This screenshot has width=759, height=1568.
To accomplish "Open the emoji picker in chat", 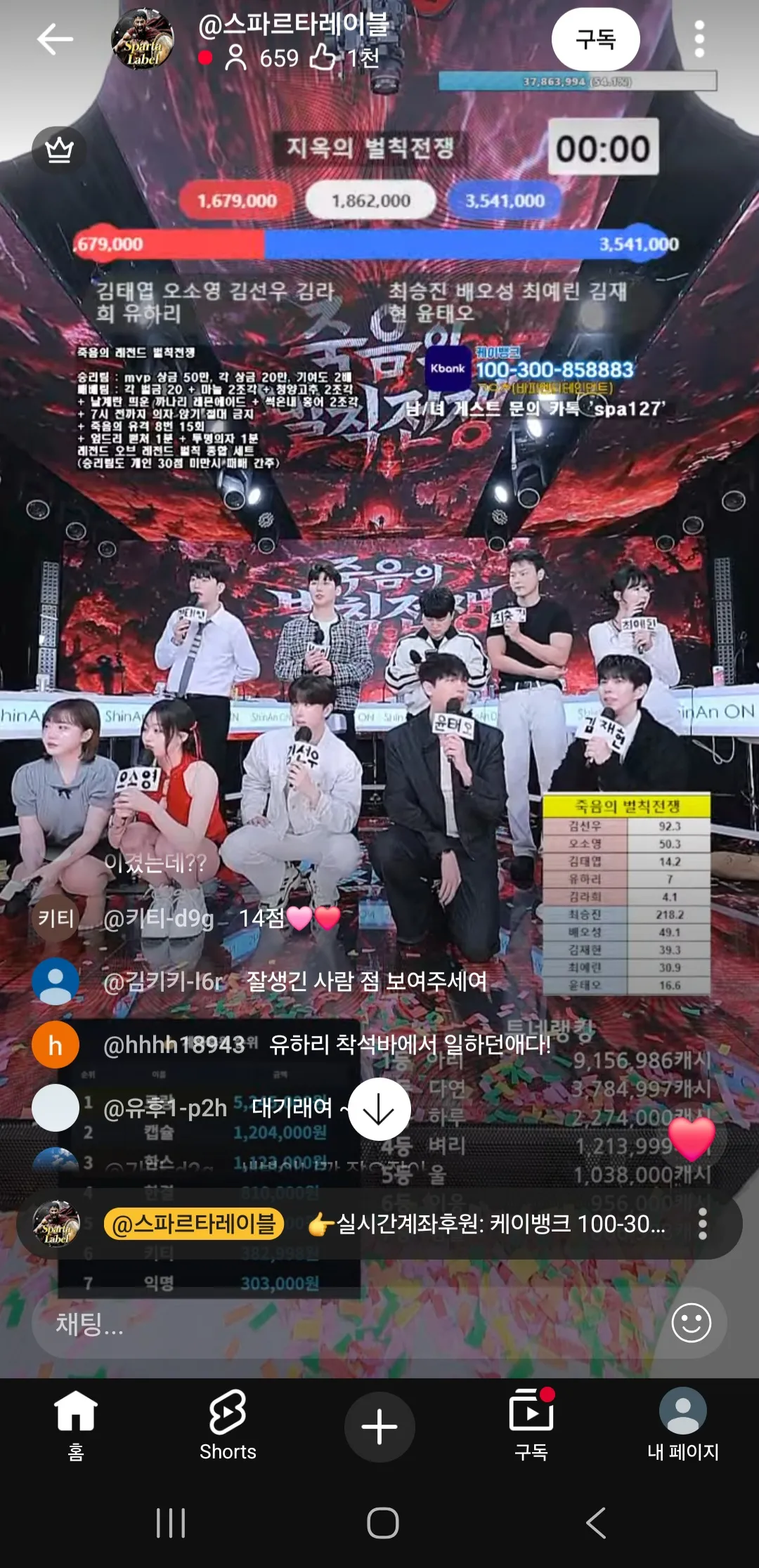I will [x=692, y=1324].
